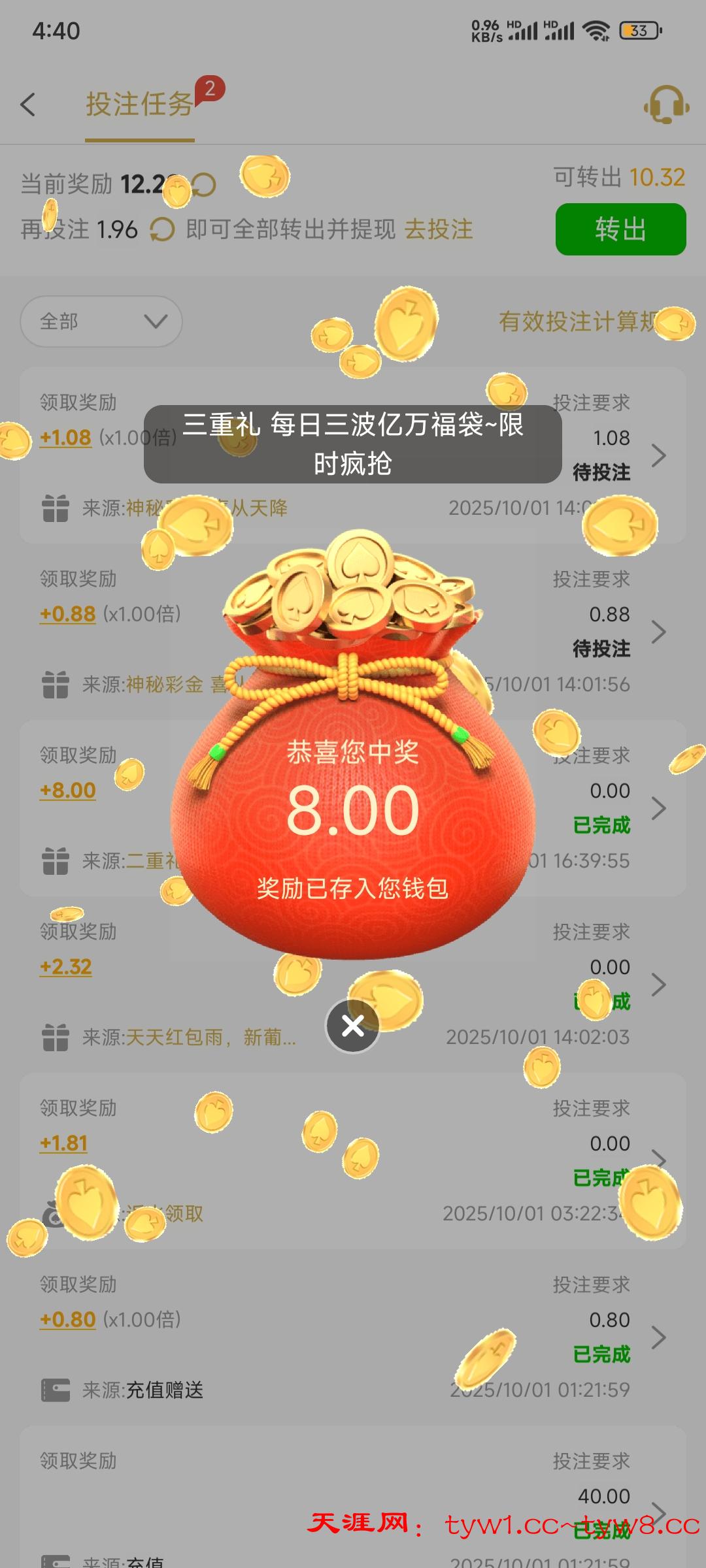Go back using the header arrow

click(28, 105)
